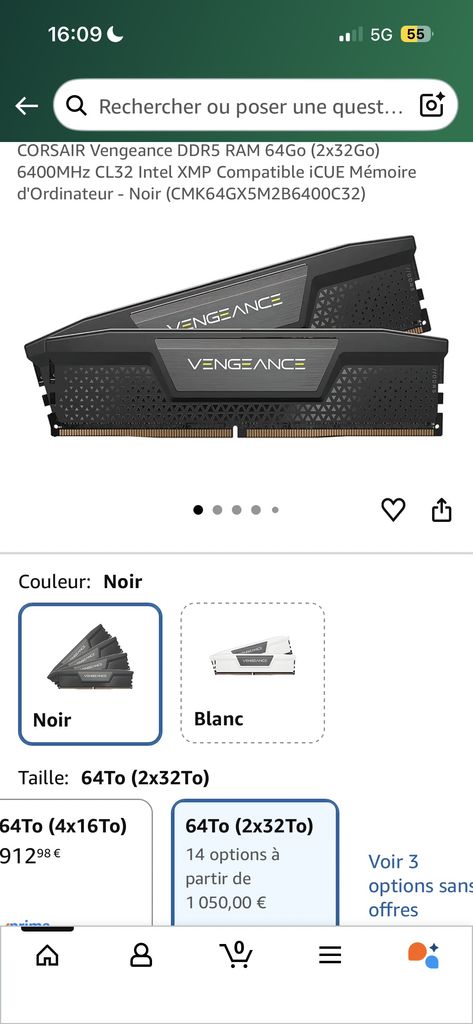
Task: Open the Vengeance RAM product image
Action: pos(236,338)
